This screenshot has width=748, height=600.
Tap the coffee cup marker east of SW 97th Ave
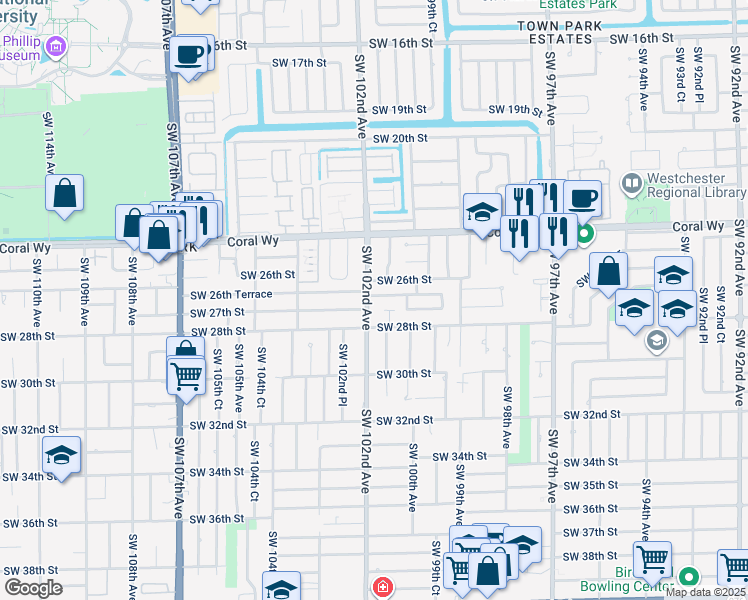(582, 199)
